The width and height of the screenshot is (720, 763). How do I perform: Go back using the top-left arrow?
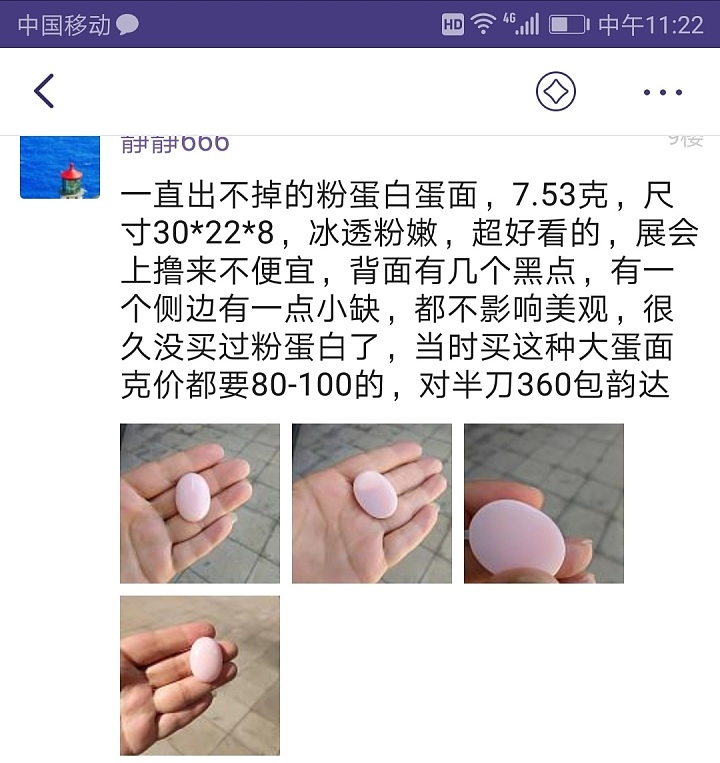44,91
